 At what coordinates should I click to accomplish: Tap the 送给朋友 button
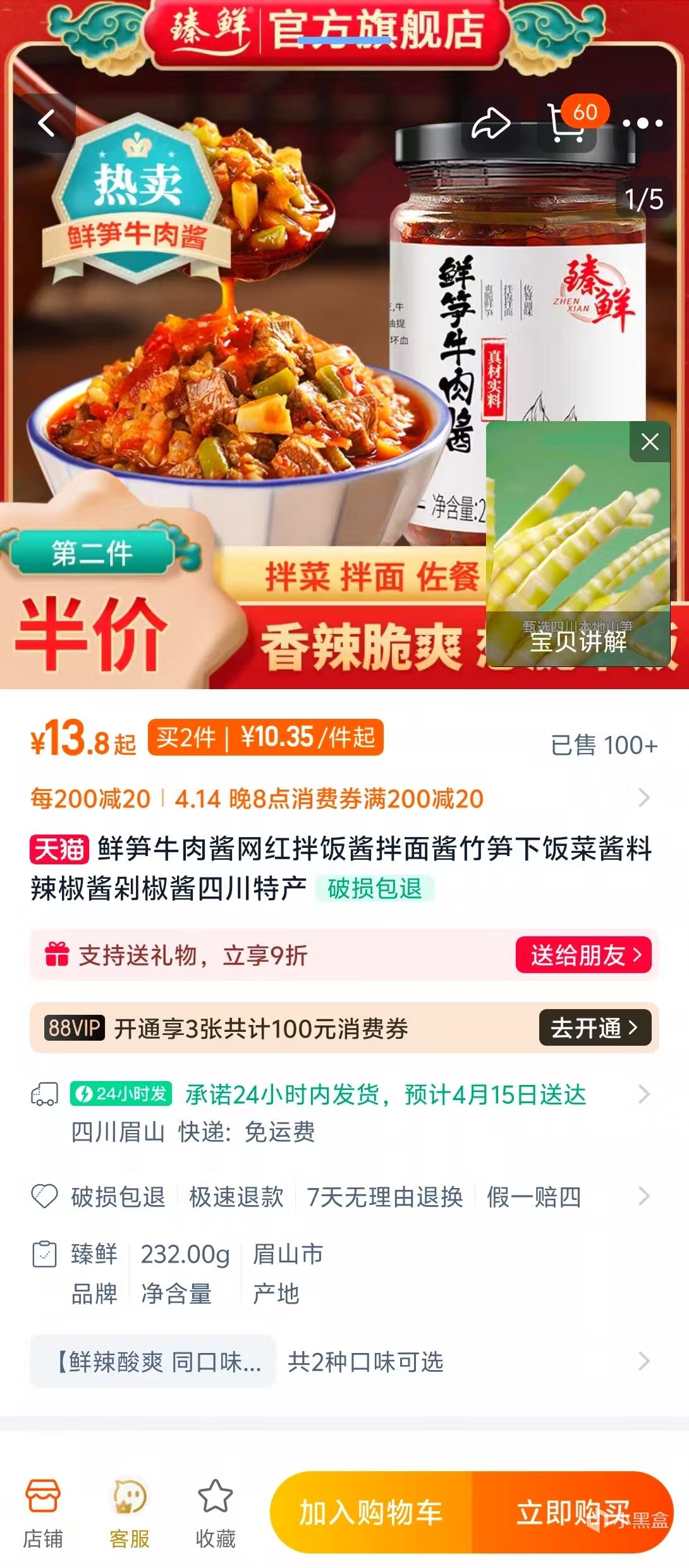pos(583,955)
